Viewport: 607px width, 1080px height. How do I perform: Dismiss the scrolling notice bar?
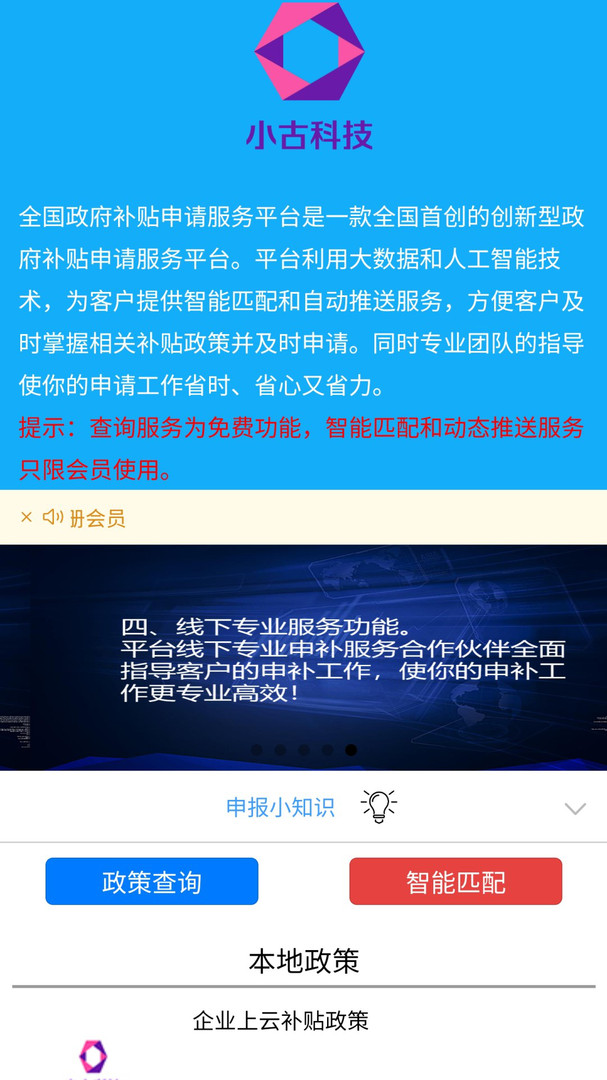pyautogui.click(x=26, y=517)
